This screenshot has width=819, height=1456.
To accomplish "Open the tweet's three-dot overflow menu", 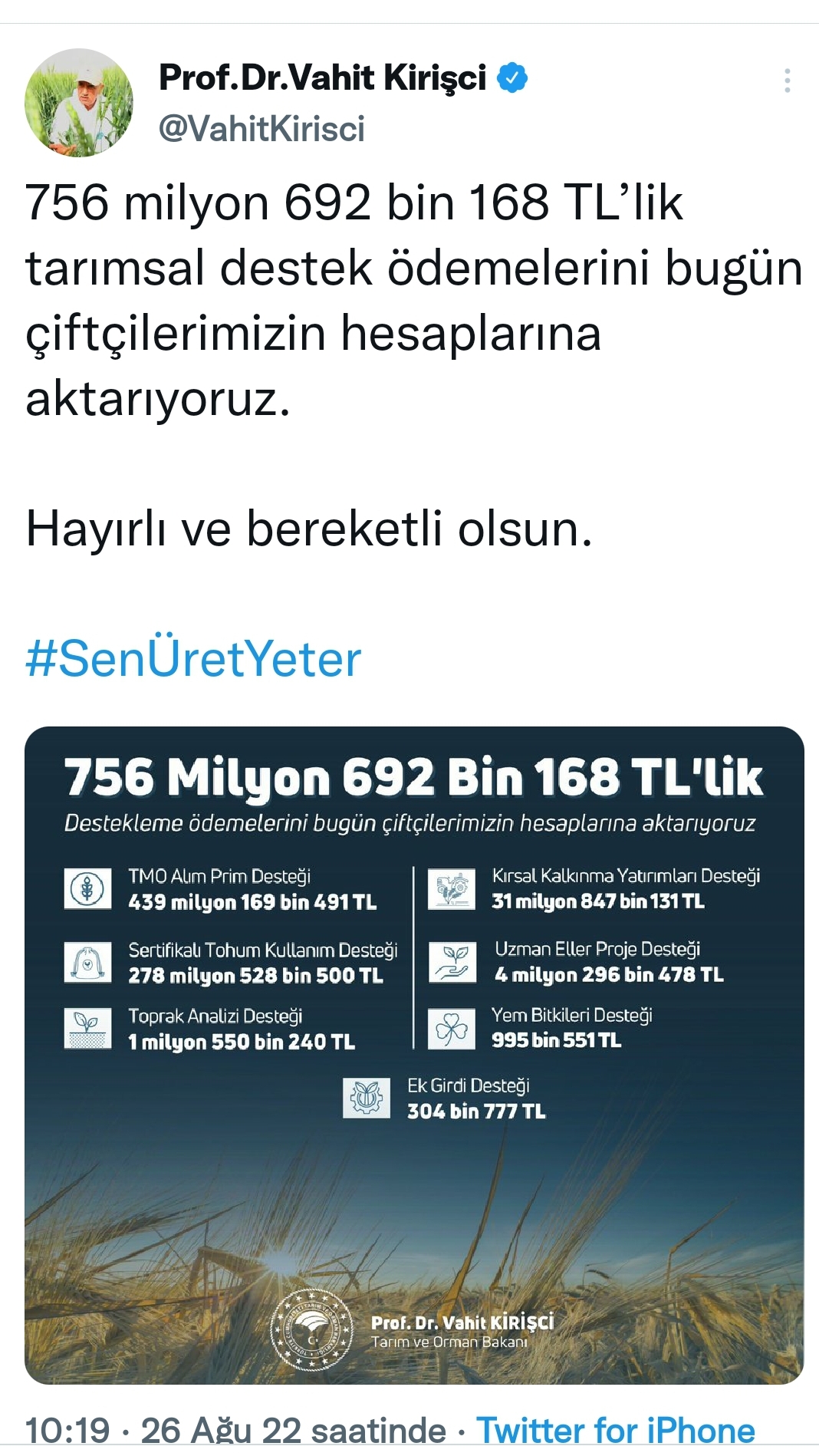I will (787, 81).
